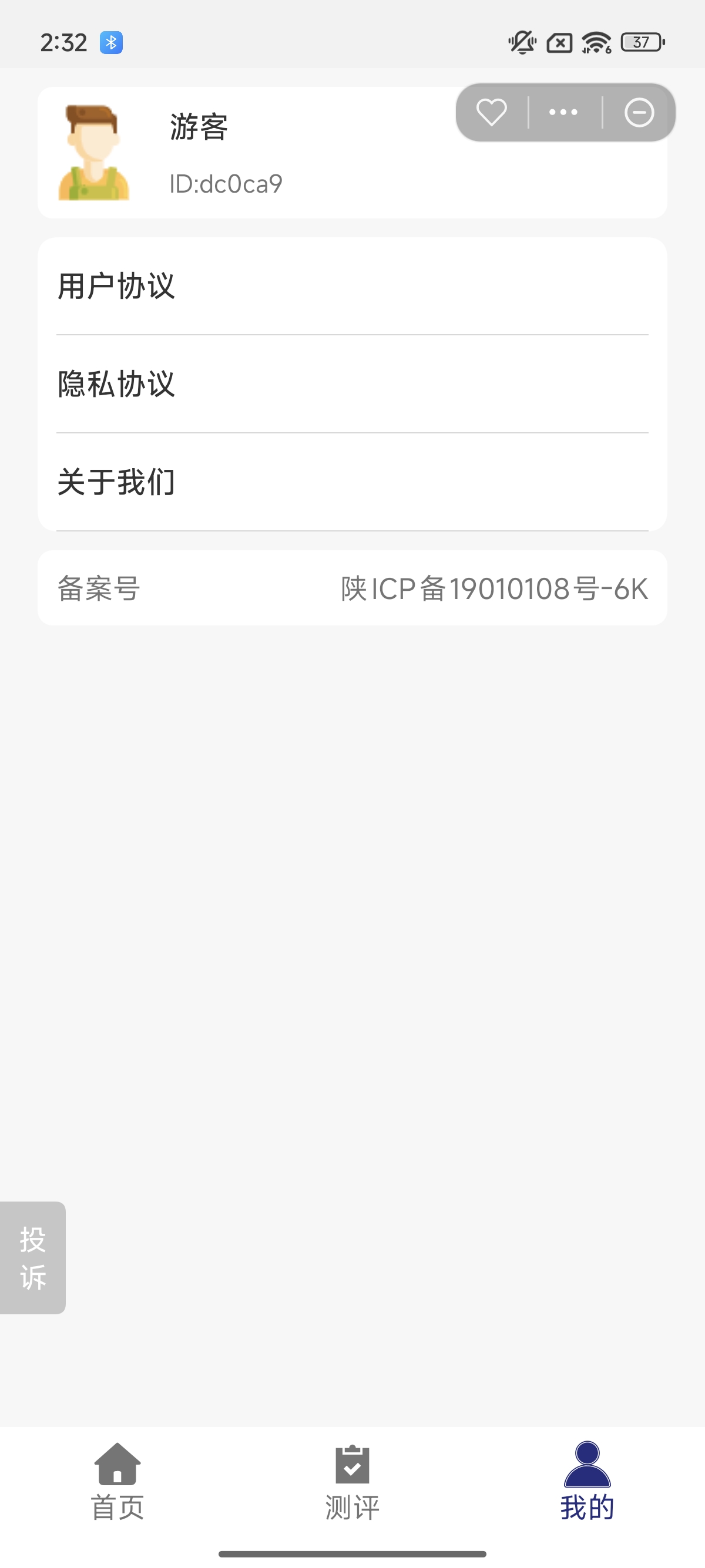Add mini program to favorites

point(491,113)
